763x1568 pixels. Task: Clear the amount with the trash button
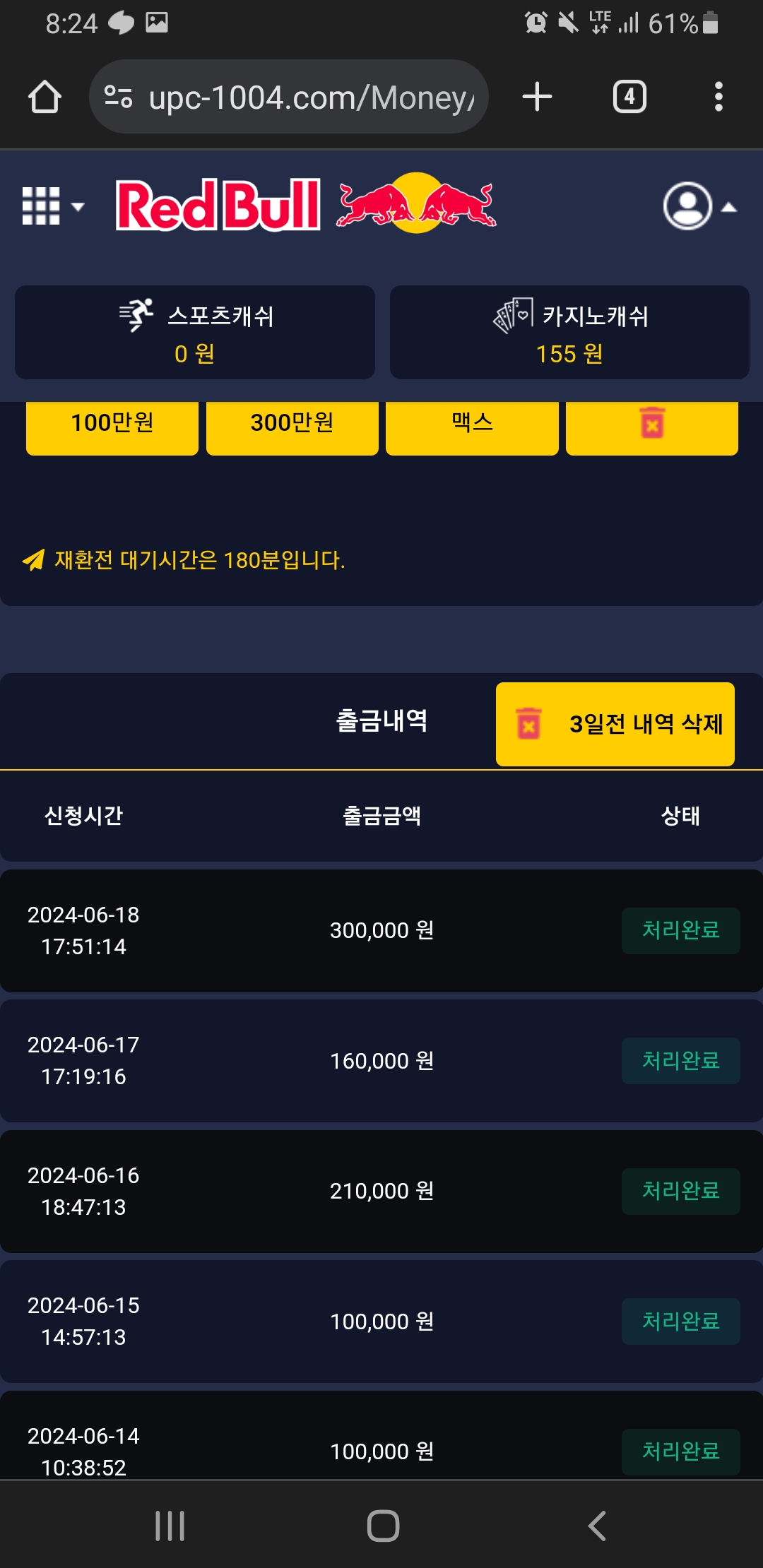tap(651, 426)
